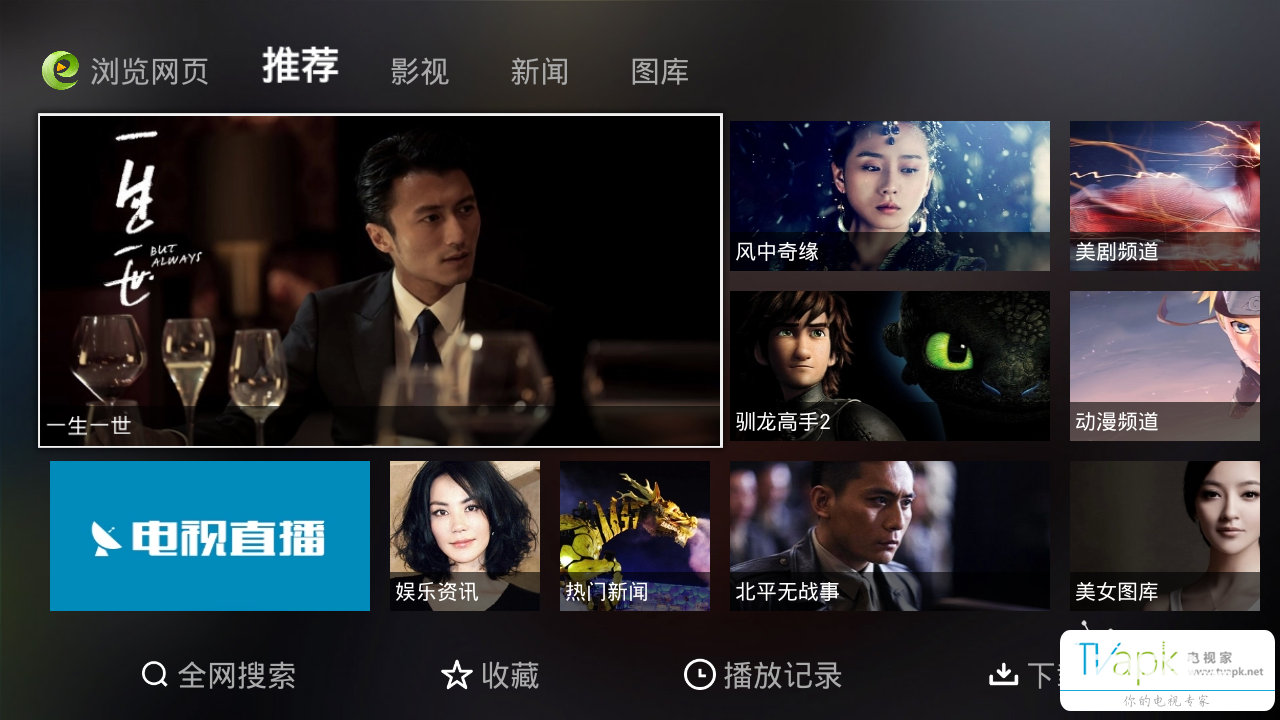Screen dimensions: 1280x720
Task: Open 热门新闻 news tile
Action: point(634,536)
